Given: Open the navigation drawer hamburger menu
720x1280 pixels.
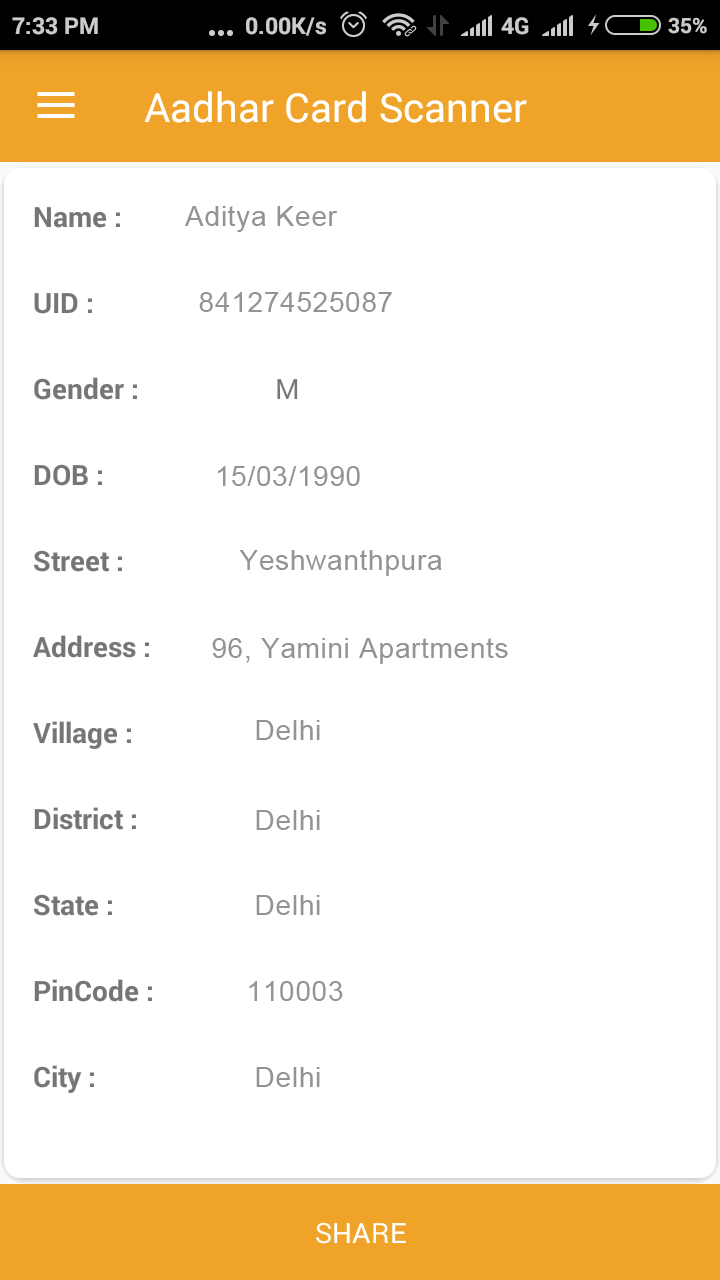Looking at the screenshot, I should 55,106.
